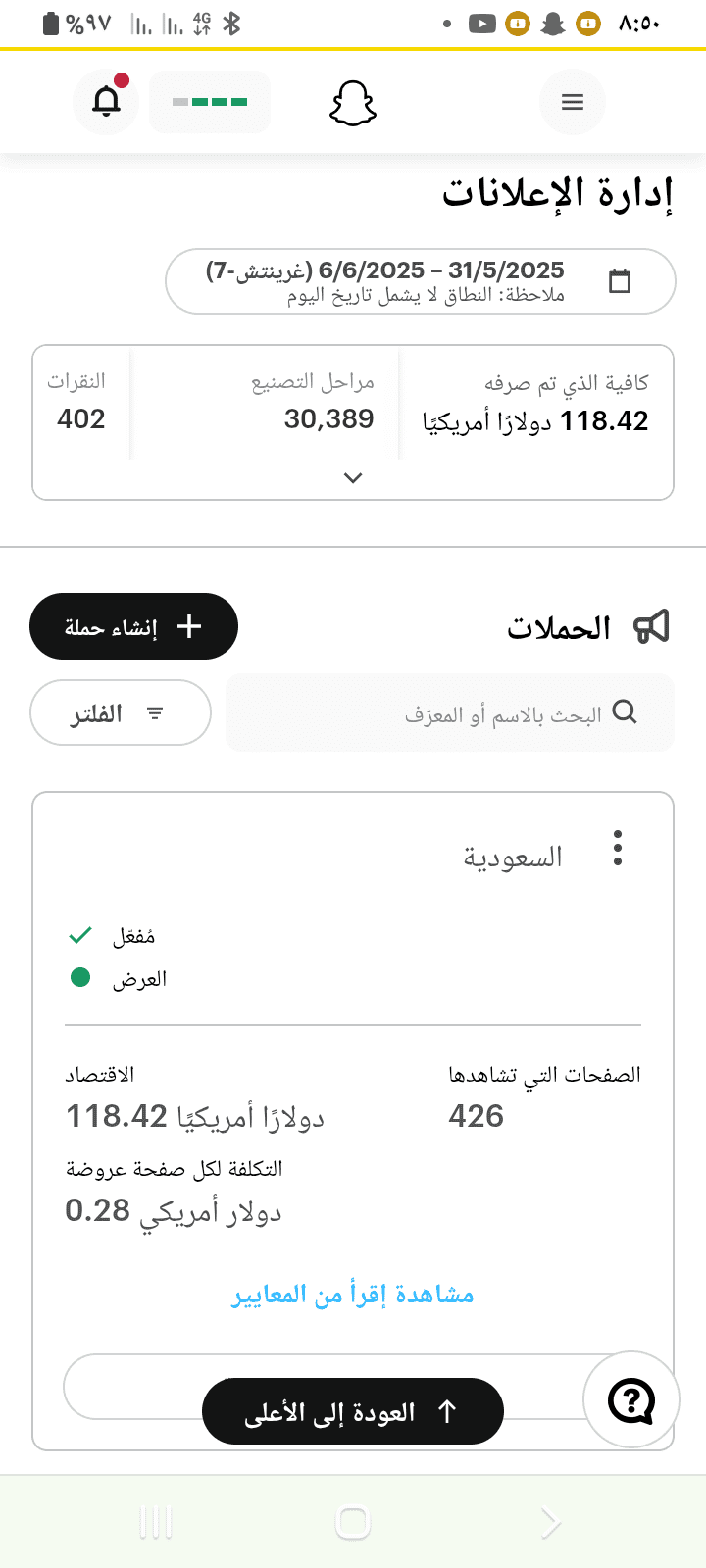
Task: Open three-dot options for السعودية campaign
Action: pos(618,848)
